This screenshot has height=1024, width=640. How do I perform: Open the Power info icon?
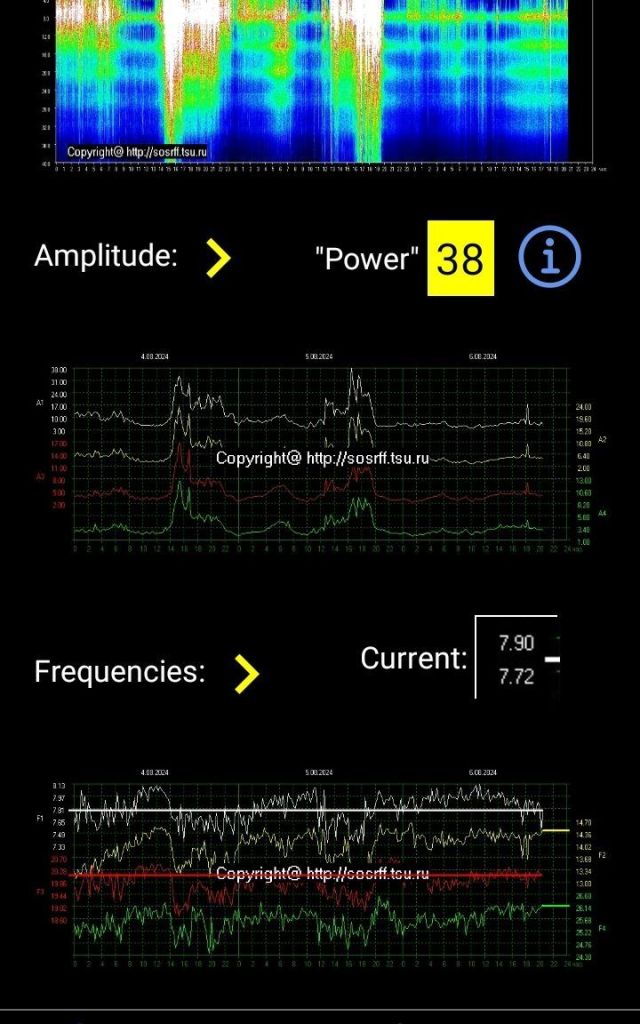(549, 257)
